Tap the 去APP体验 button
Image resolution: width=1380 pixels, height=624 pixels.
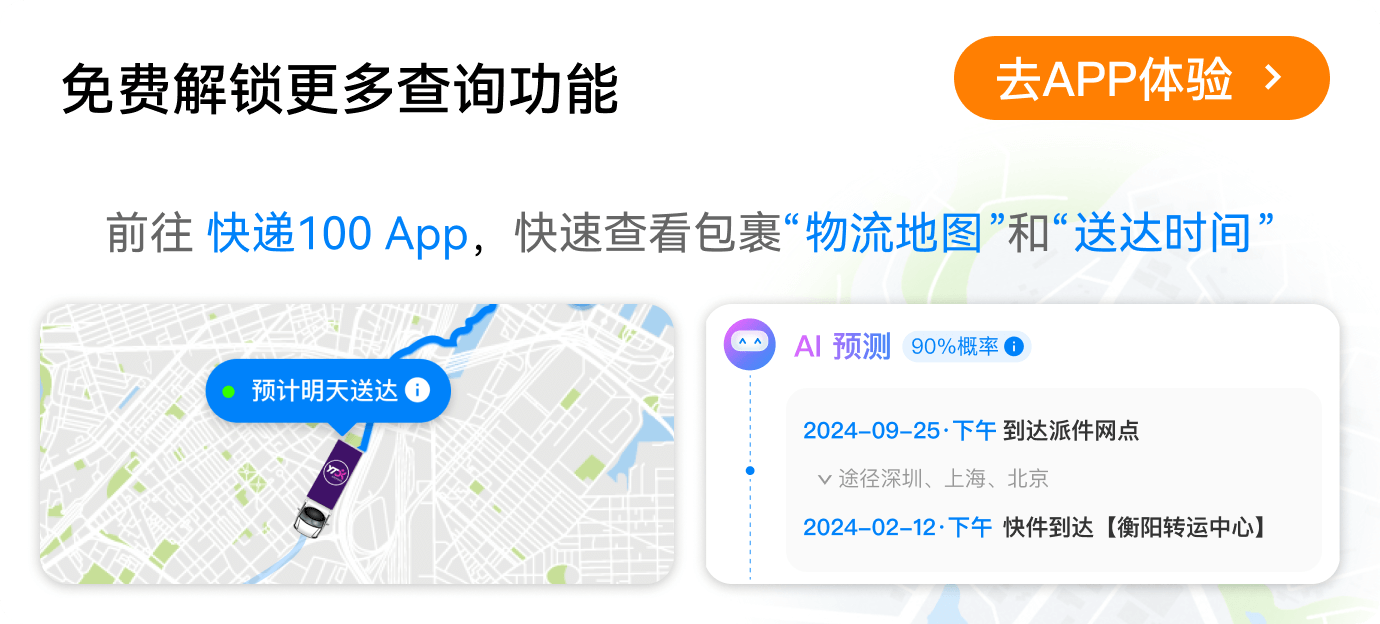coord(1140,79)
